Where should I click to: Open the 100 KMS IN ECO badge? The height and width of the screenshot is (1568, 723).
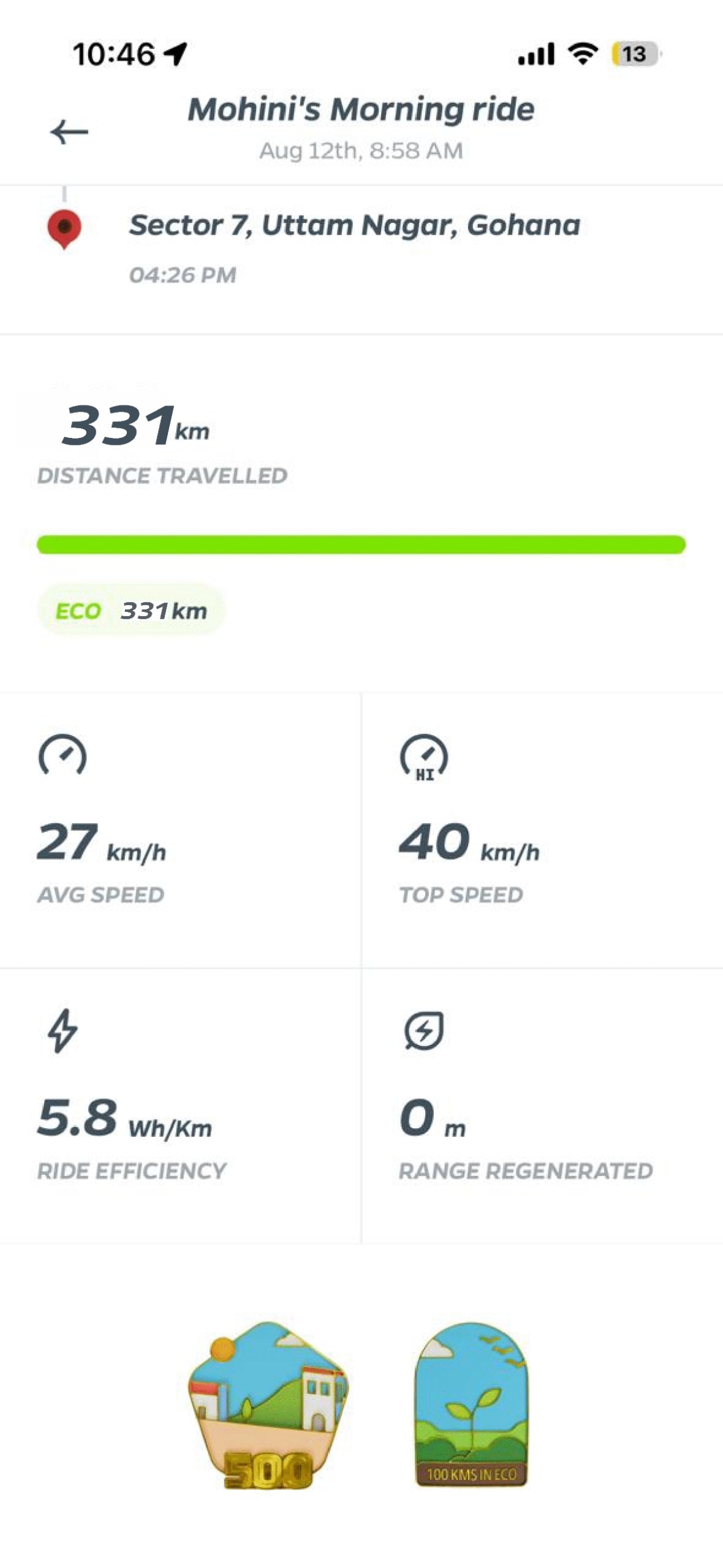coord(471,1404)
